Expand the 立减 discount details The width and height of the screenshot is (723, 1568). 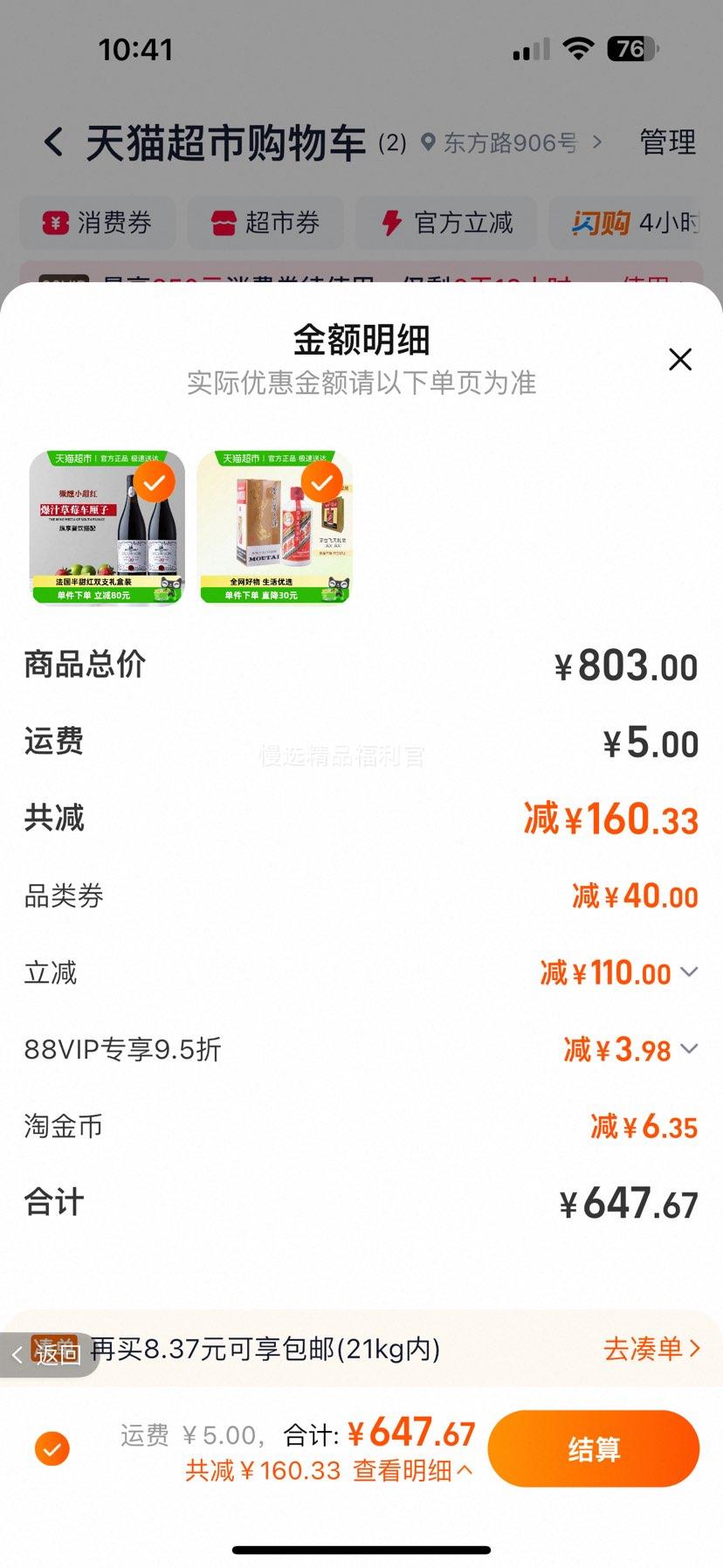coord(690,972)
